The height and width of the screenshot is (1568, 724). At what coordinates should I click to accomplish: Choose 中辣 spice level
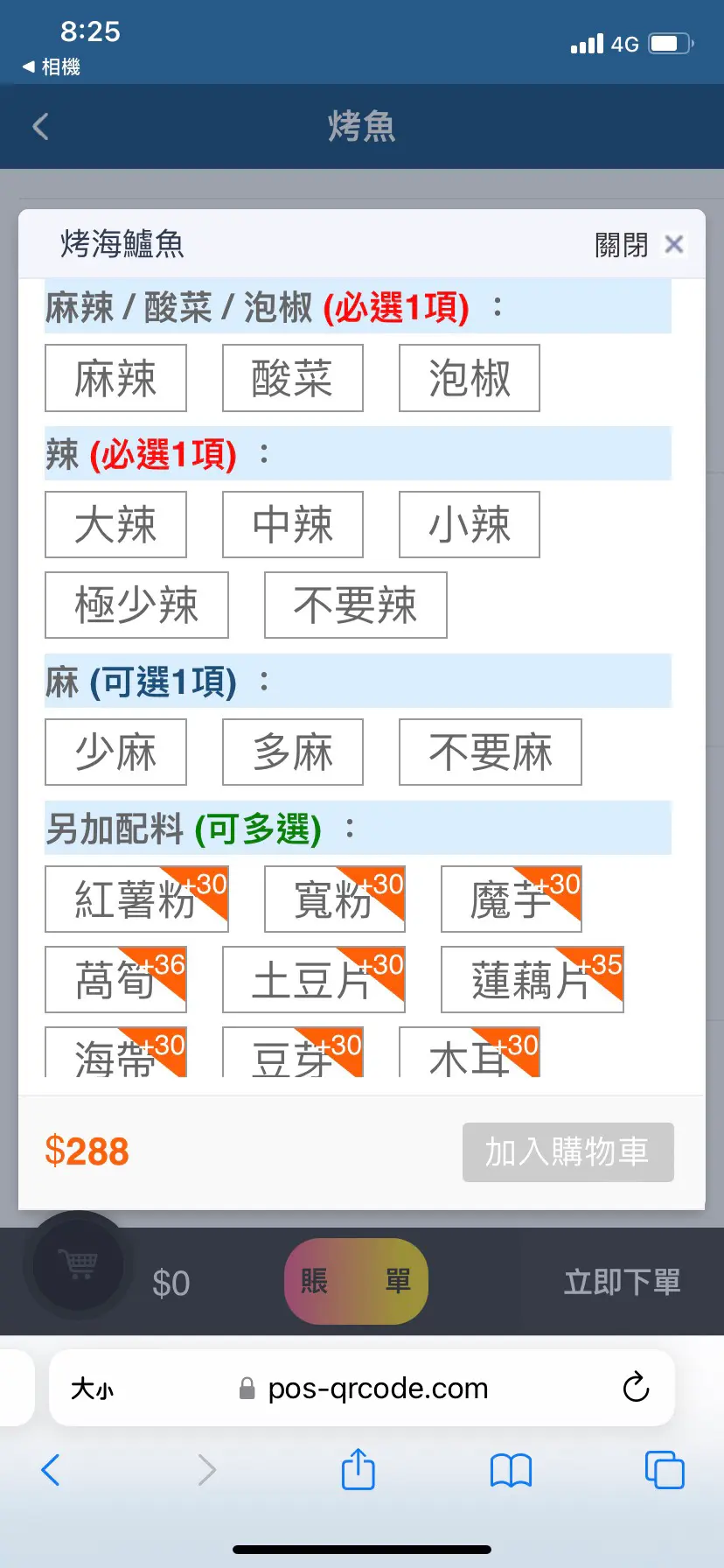(293, 525)
